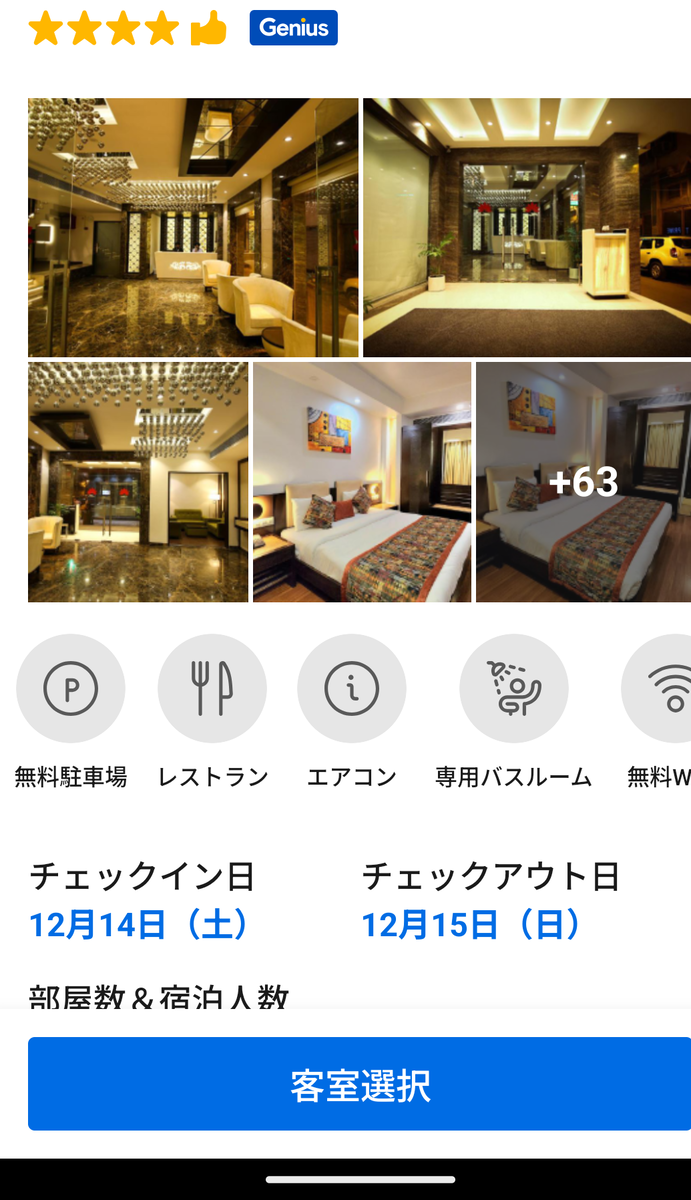Tap the エアコン facility icon
This screenshot has width=691, height=1200.
point(352,689)
